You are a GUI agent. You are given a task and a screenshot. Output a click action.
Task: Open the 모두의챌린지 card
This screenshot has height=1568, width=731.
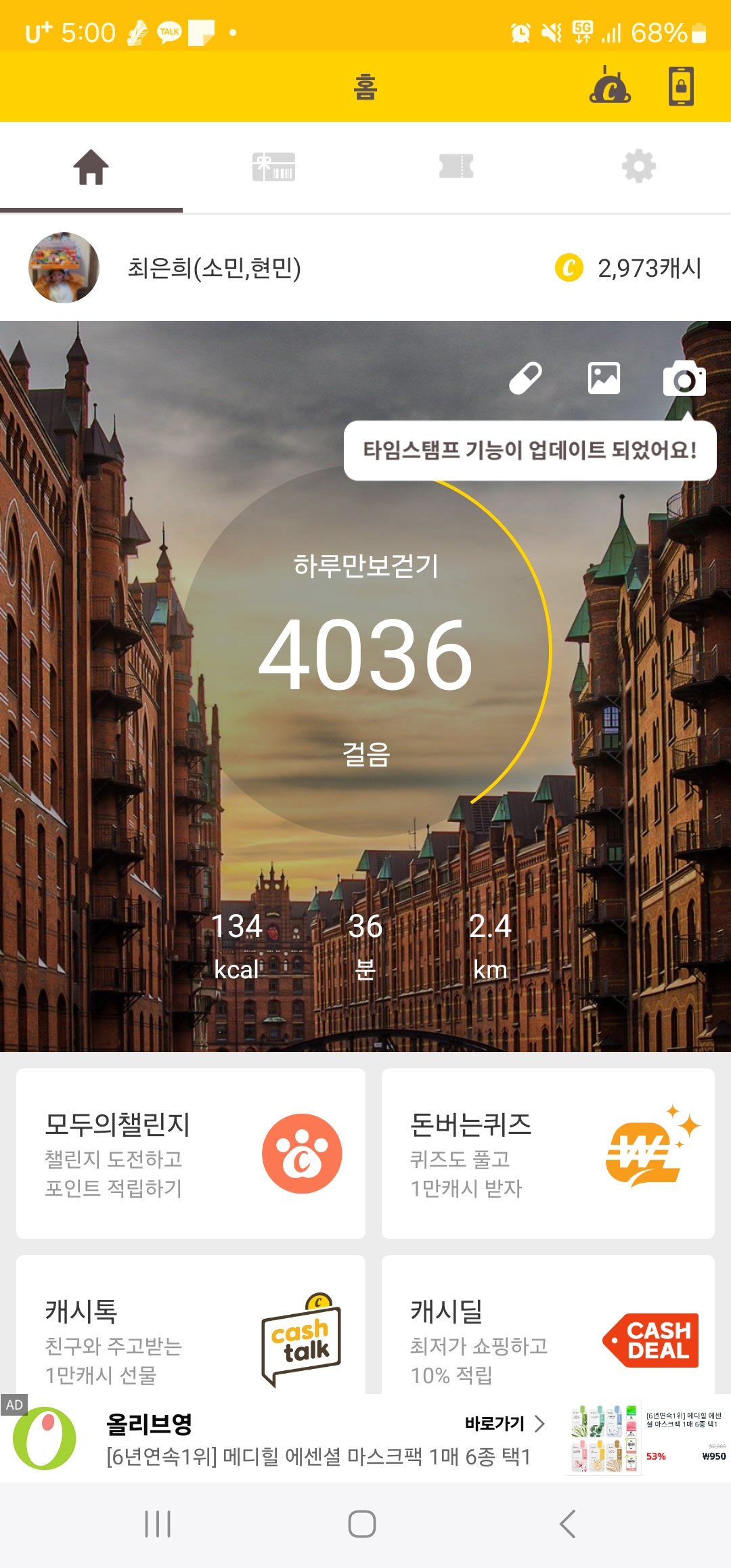(x=191, y=1154)
